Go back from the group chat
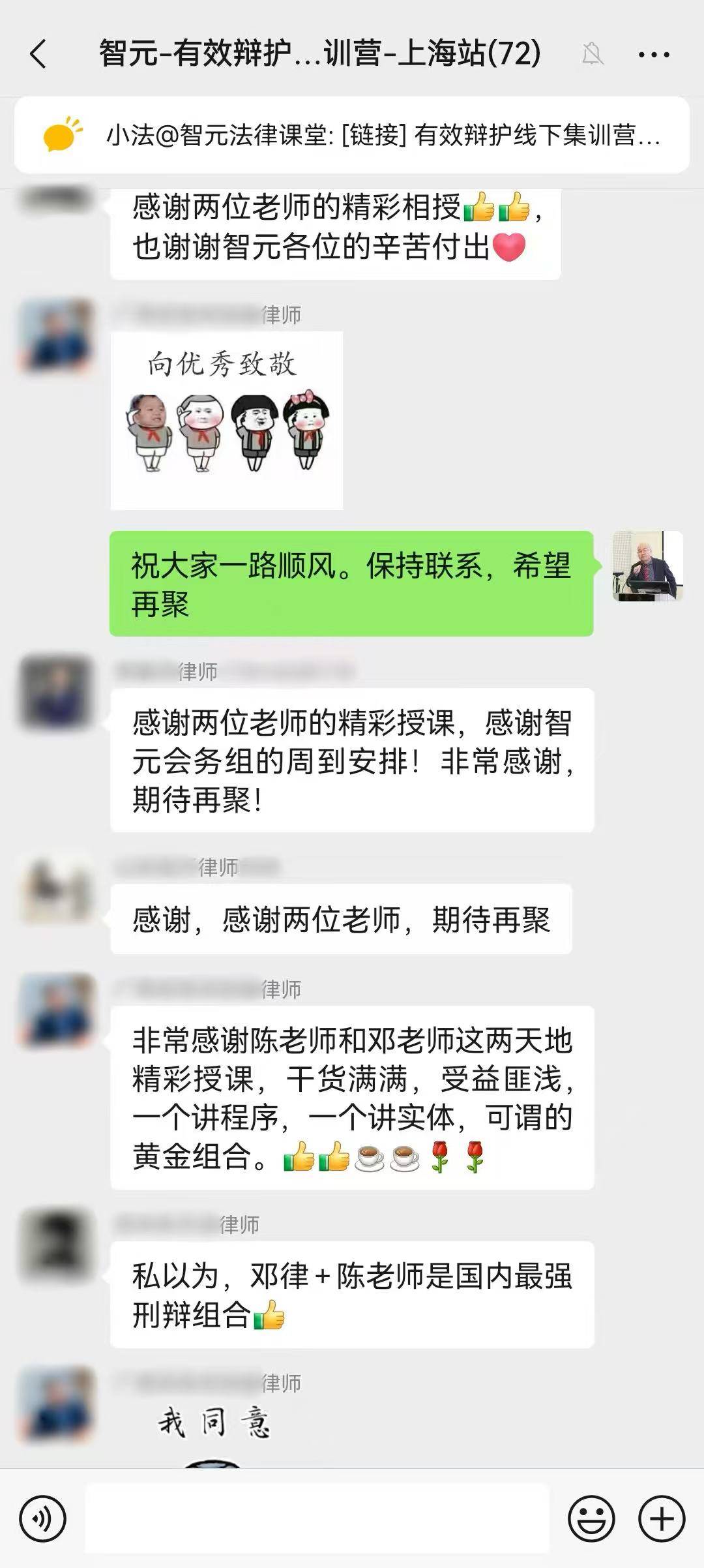 point(39,53)
